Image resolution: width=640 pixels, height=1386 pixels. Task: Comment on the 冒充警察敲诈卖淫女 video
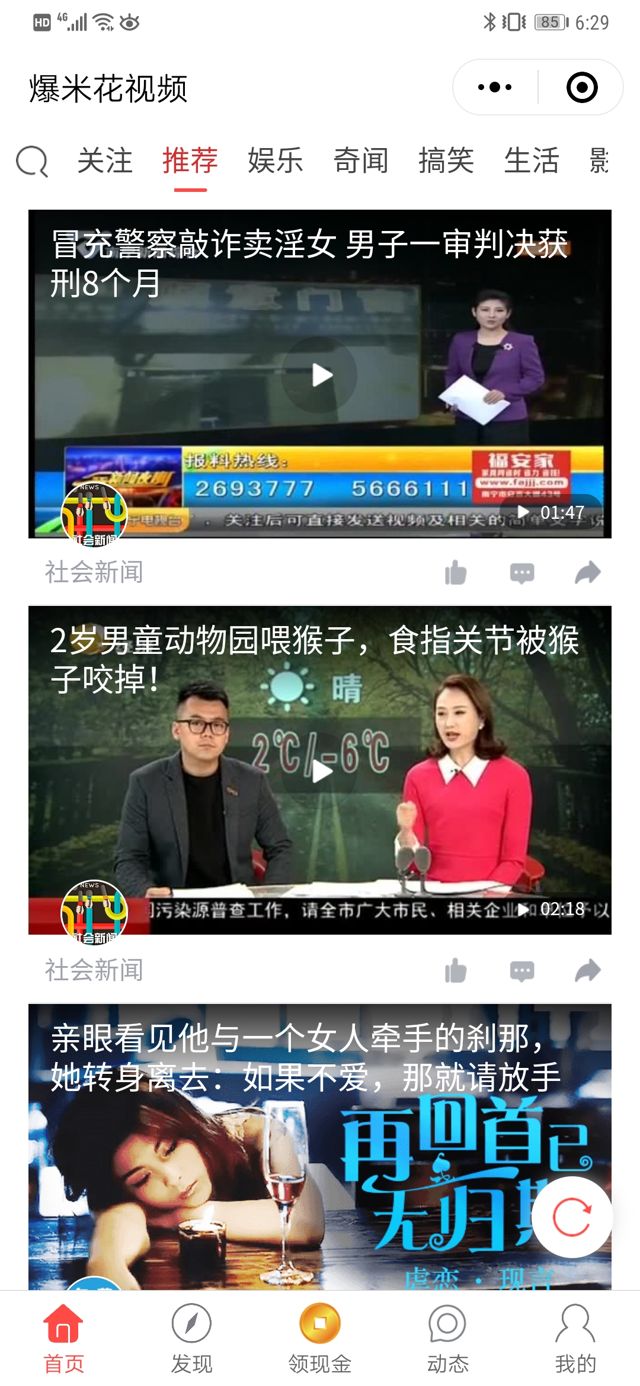[x=522, y=573]
